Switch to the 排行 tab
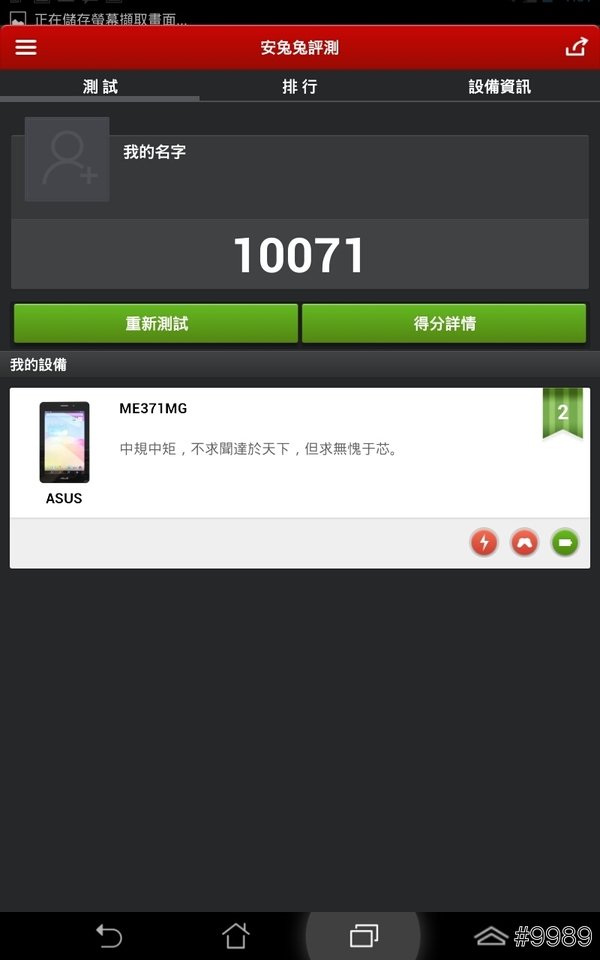Viewport: 600px width, 960px height. click(x=300, y=87)
